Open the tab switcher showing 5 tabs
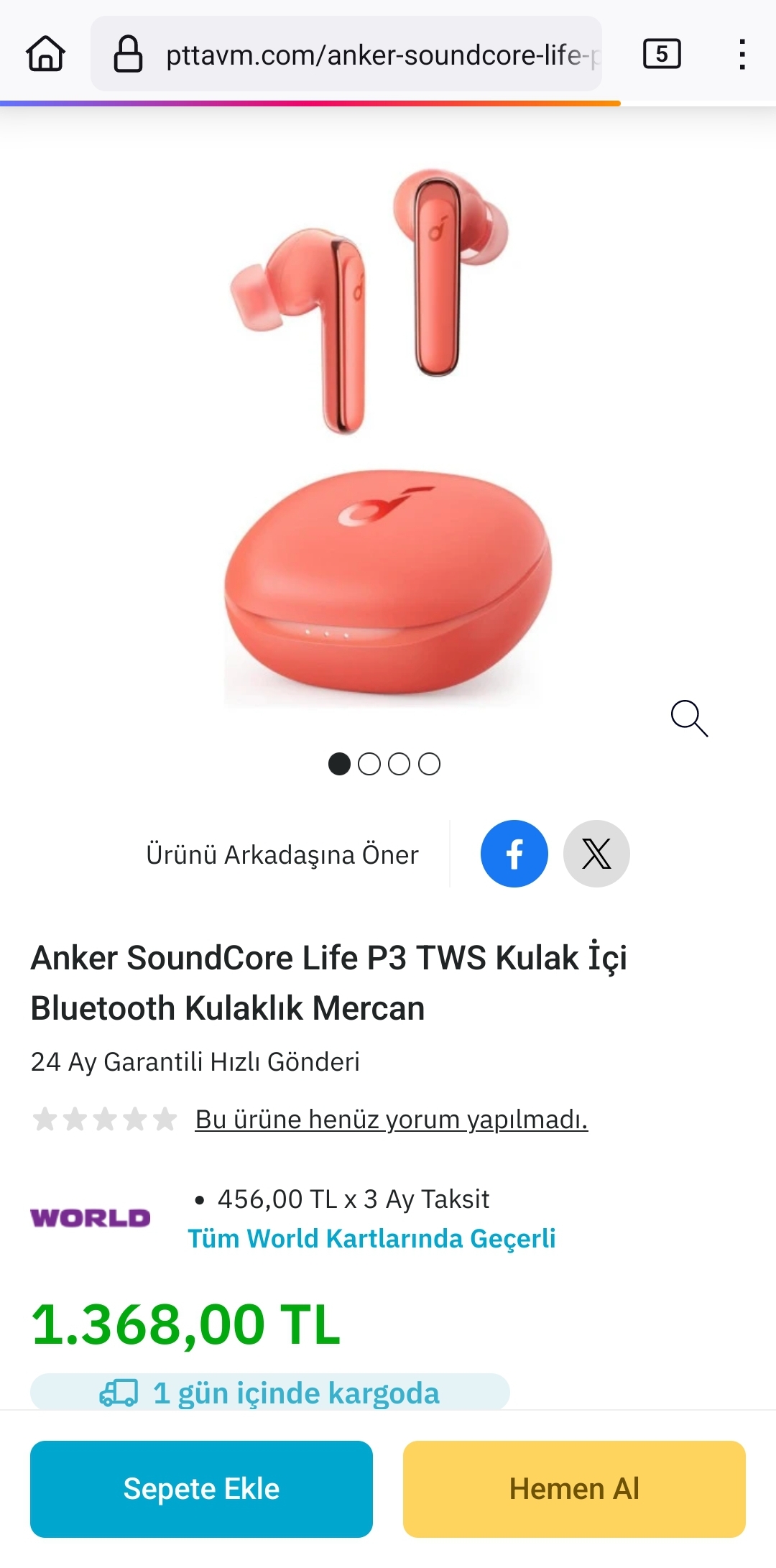Screen dimensions: 776x1568 pyautogui.click(x=661, y=54)
